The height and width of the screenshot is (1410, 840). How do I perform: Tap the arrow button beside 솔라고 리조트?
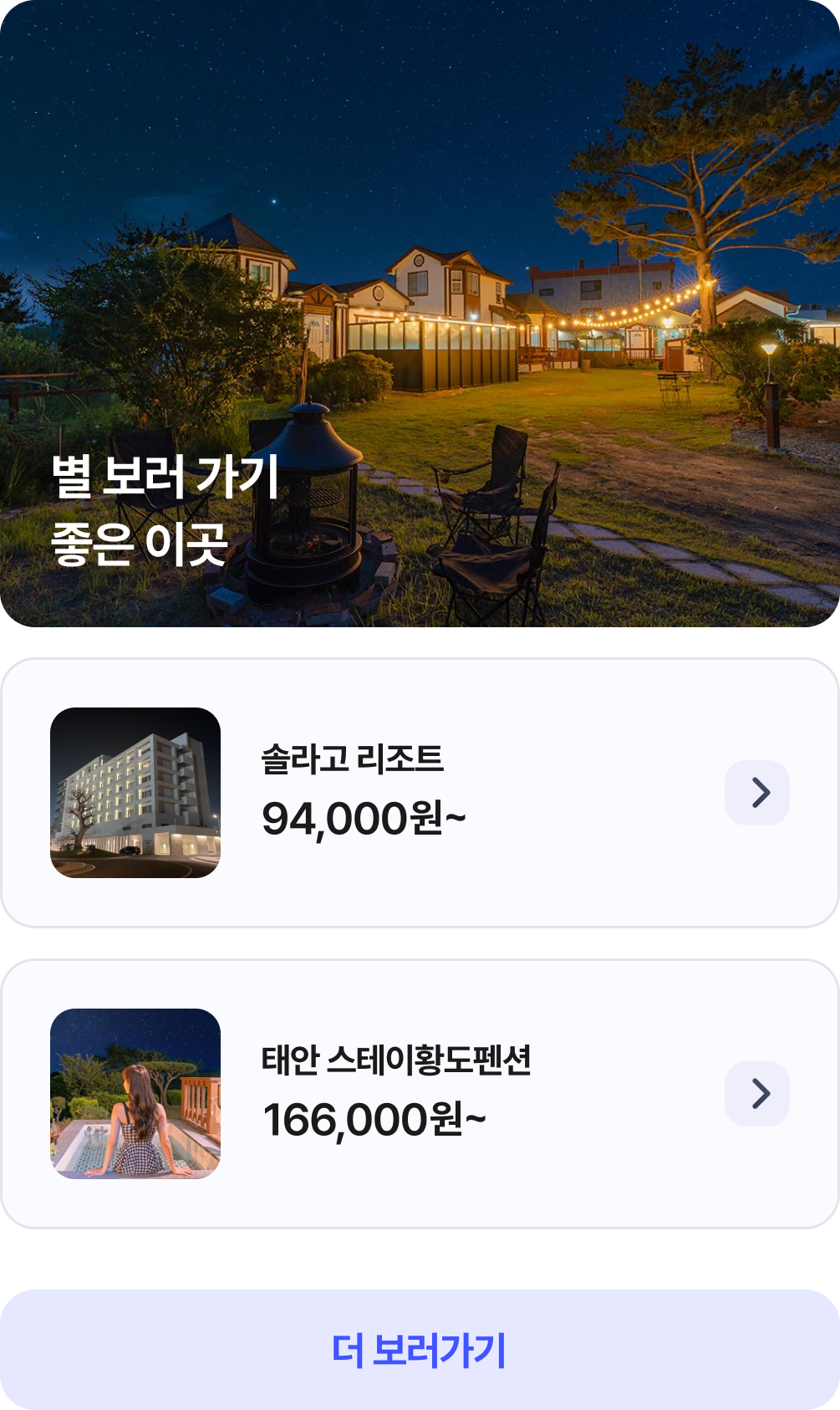click(x=757, y=793)
